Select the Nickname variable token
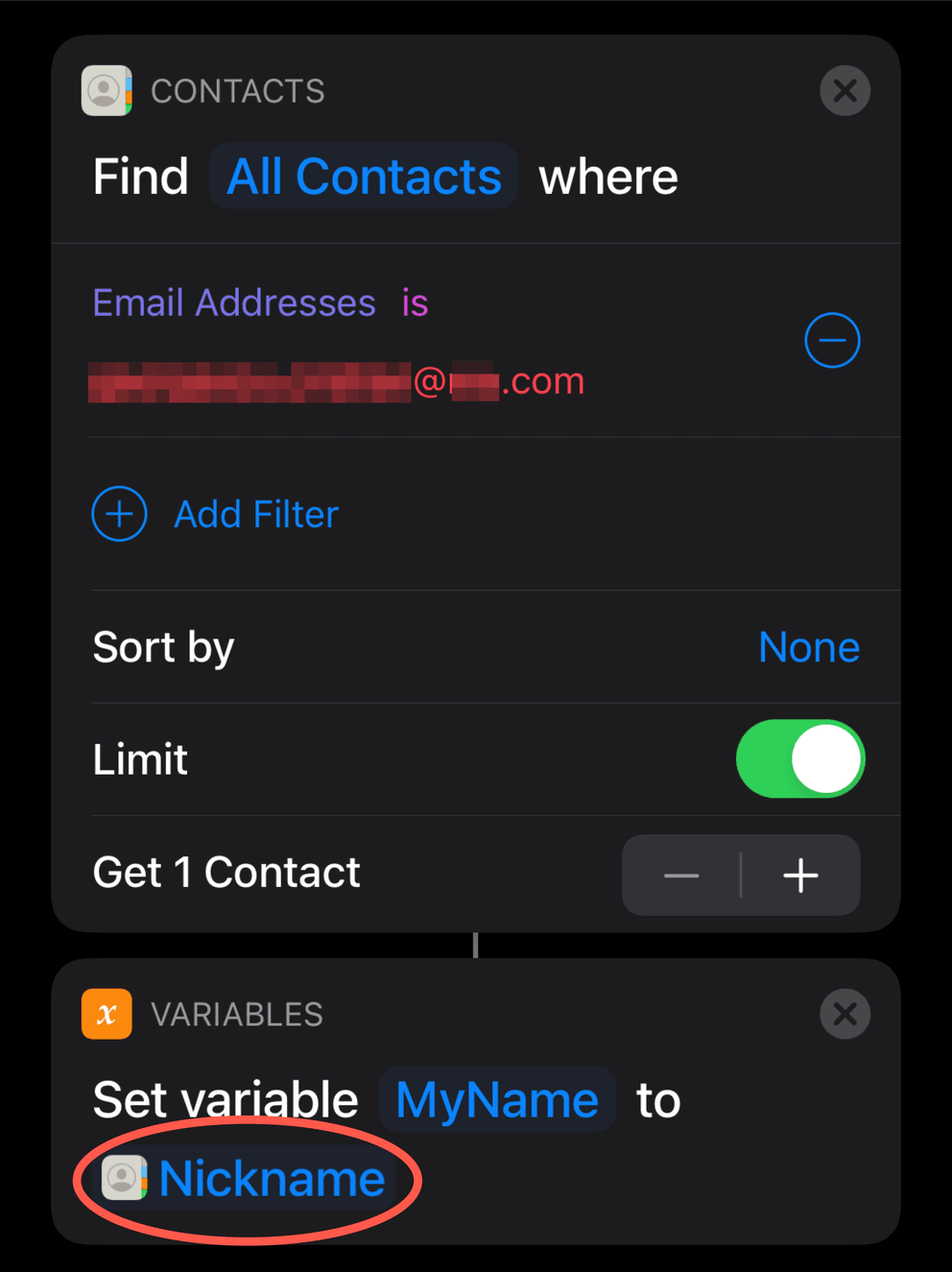The image size is (952, 1272). [x=248, y=1179]
